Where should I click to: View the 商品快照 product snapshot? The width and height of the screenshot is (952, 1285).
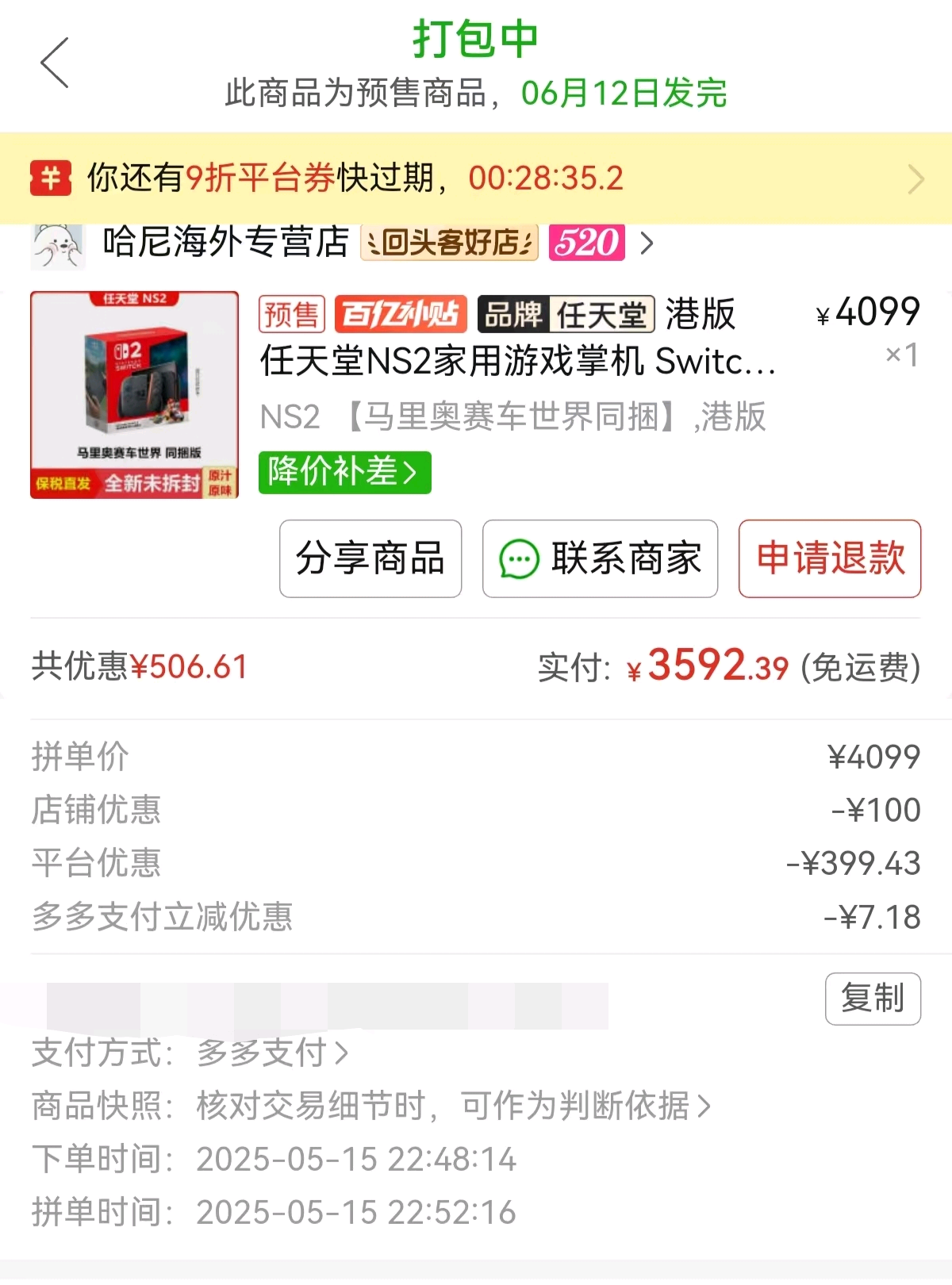tap(452, 1106)
